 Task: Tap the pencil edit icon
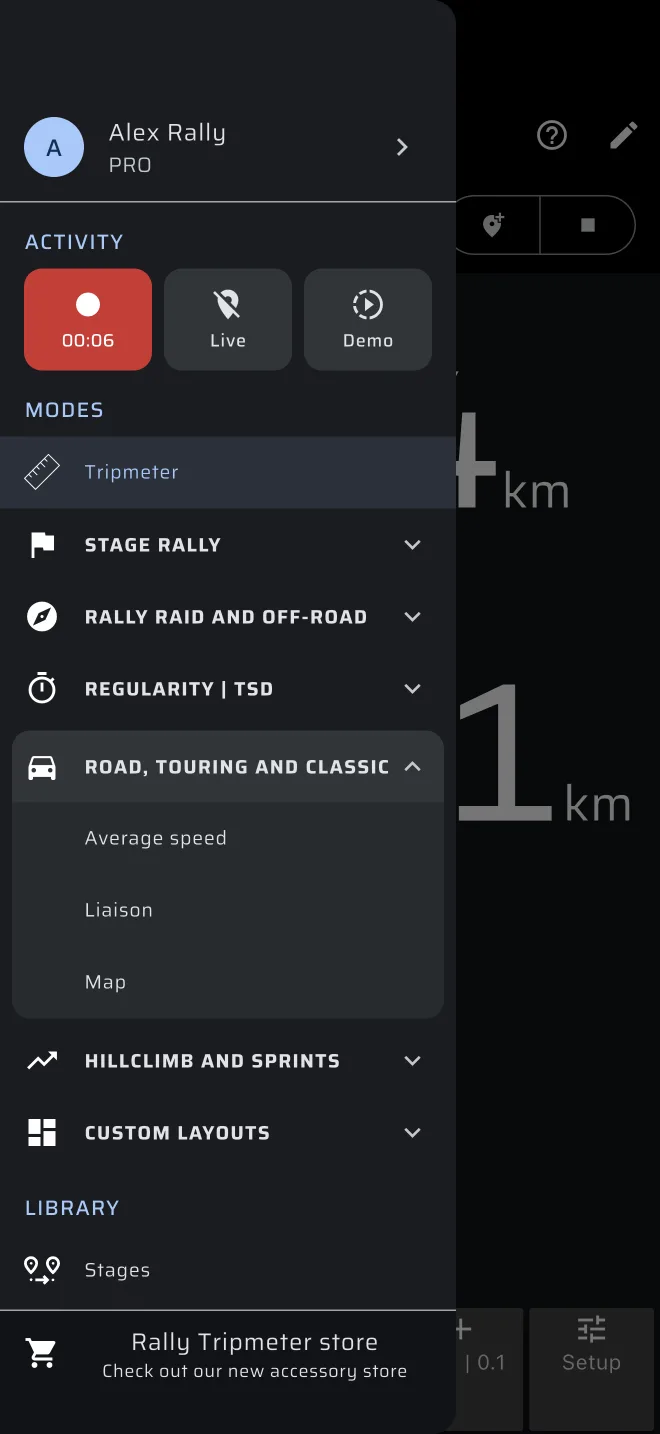[x=624, y=135]
